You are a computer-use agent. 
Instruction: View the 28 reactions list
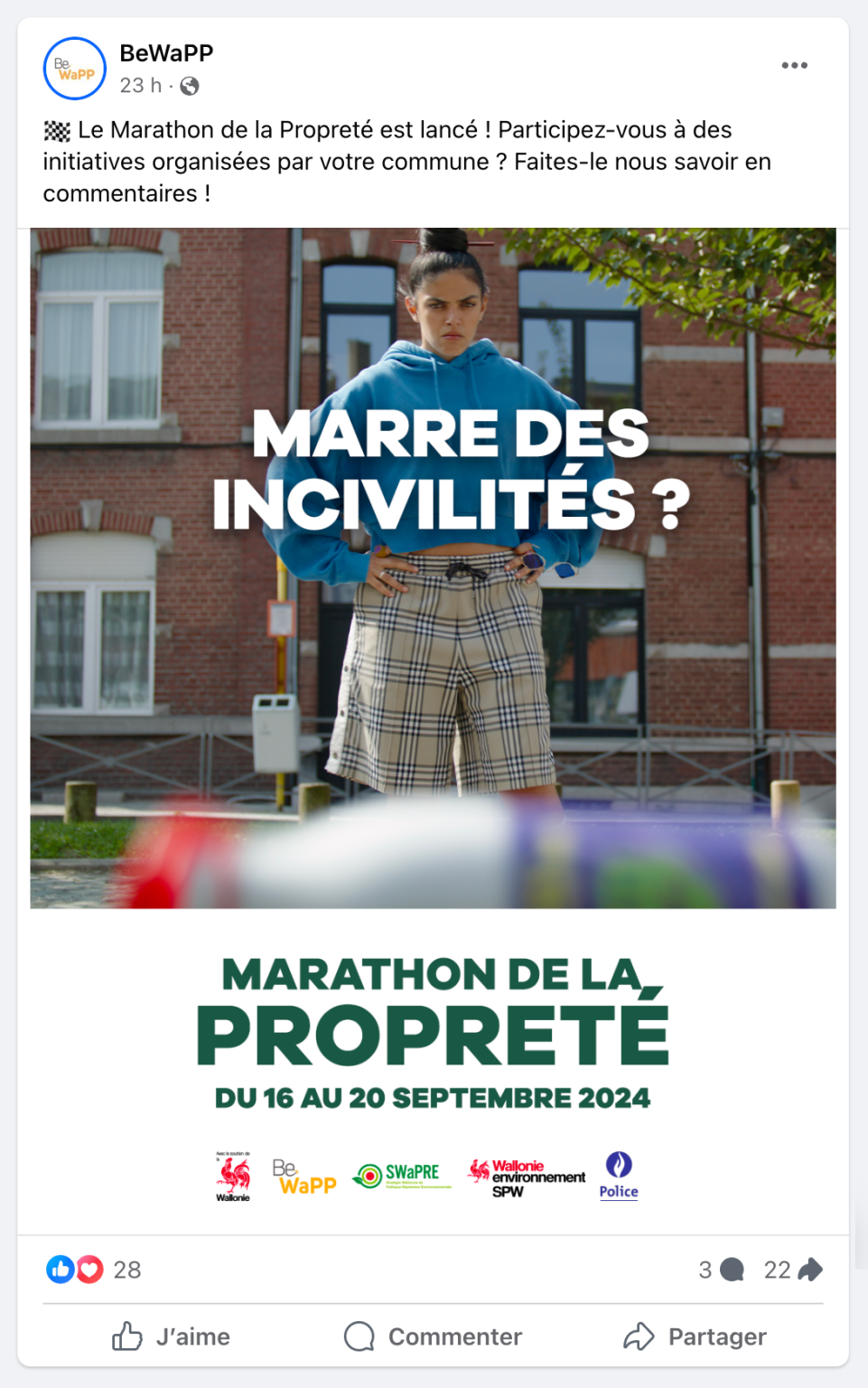tap(94, 1270)
